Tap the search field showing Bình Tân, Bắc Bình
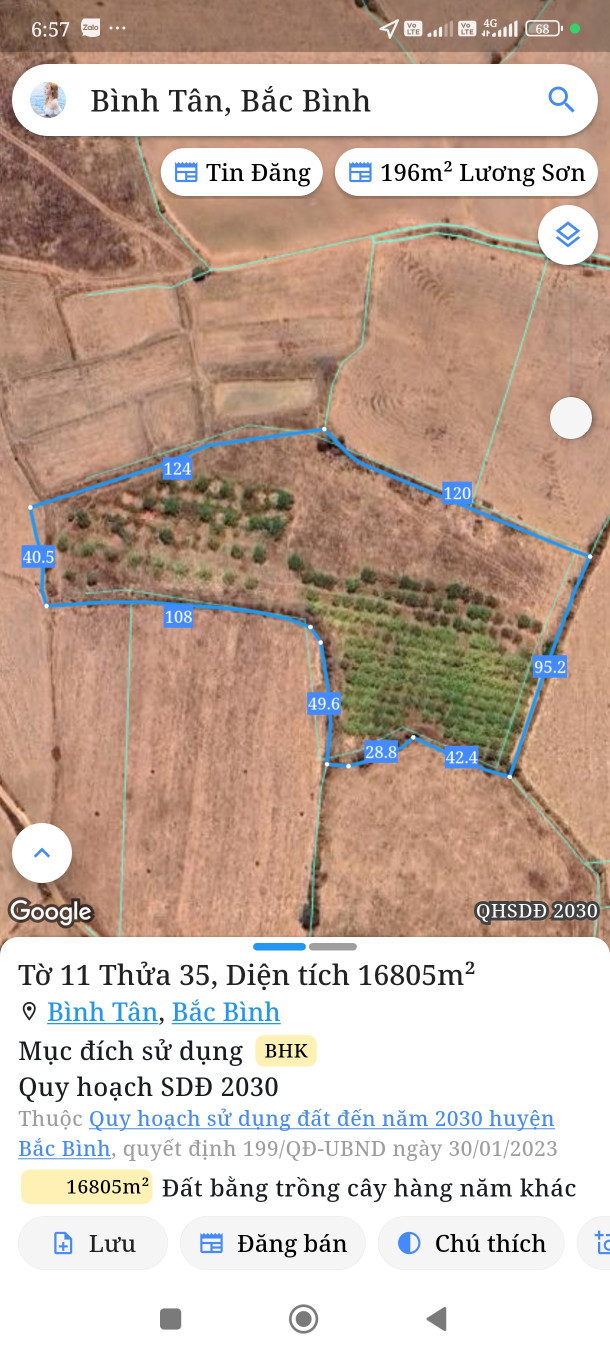Viewport: 610px width, 1356px height. 300,100
